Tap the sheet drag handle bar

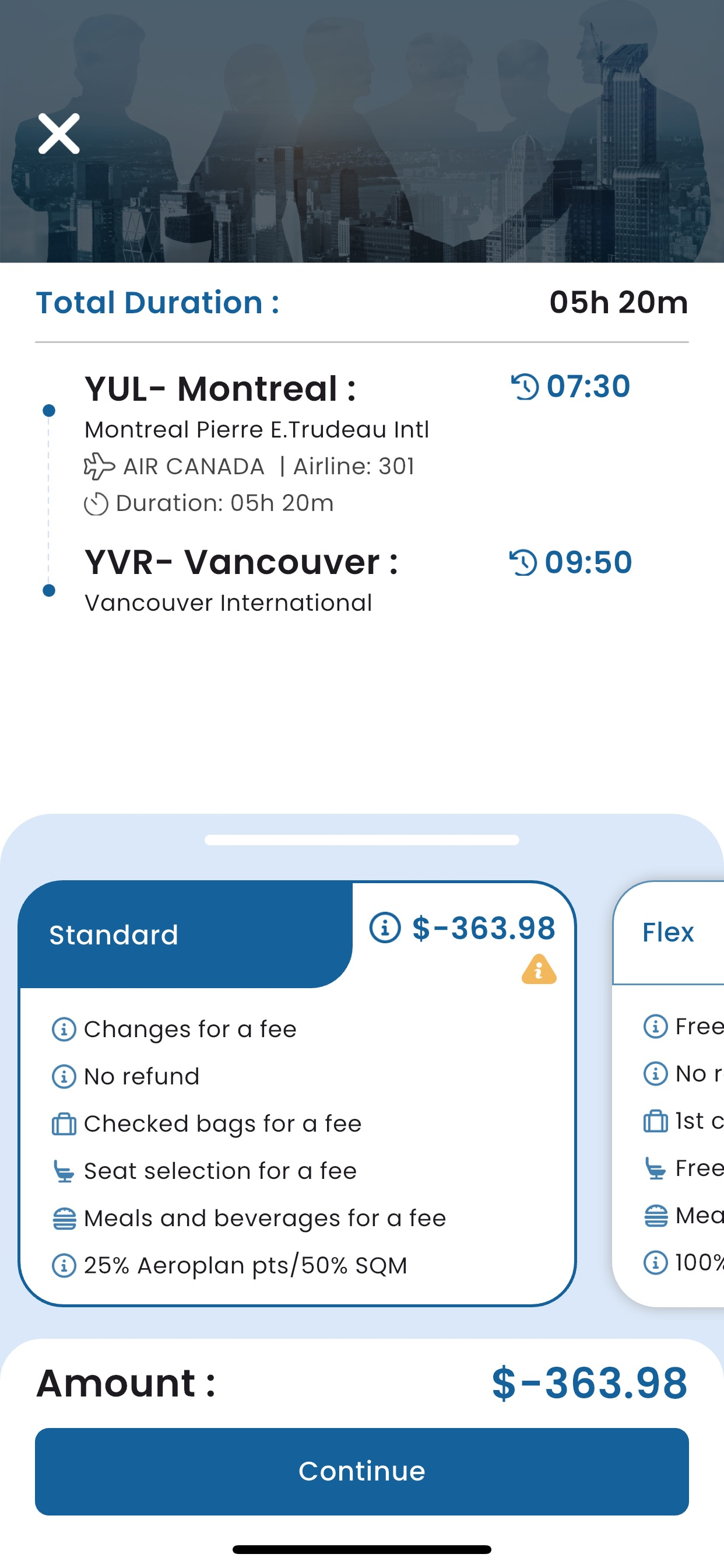click(362, 840)
